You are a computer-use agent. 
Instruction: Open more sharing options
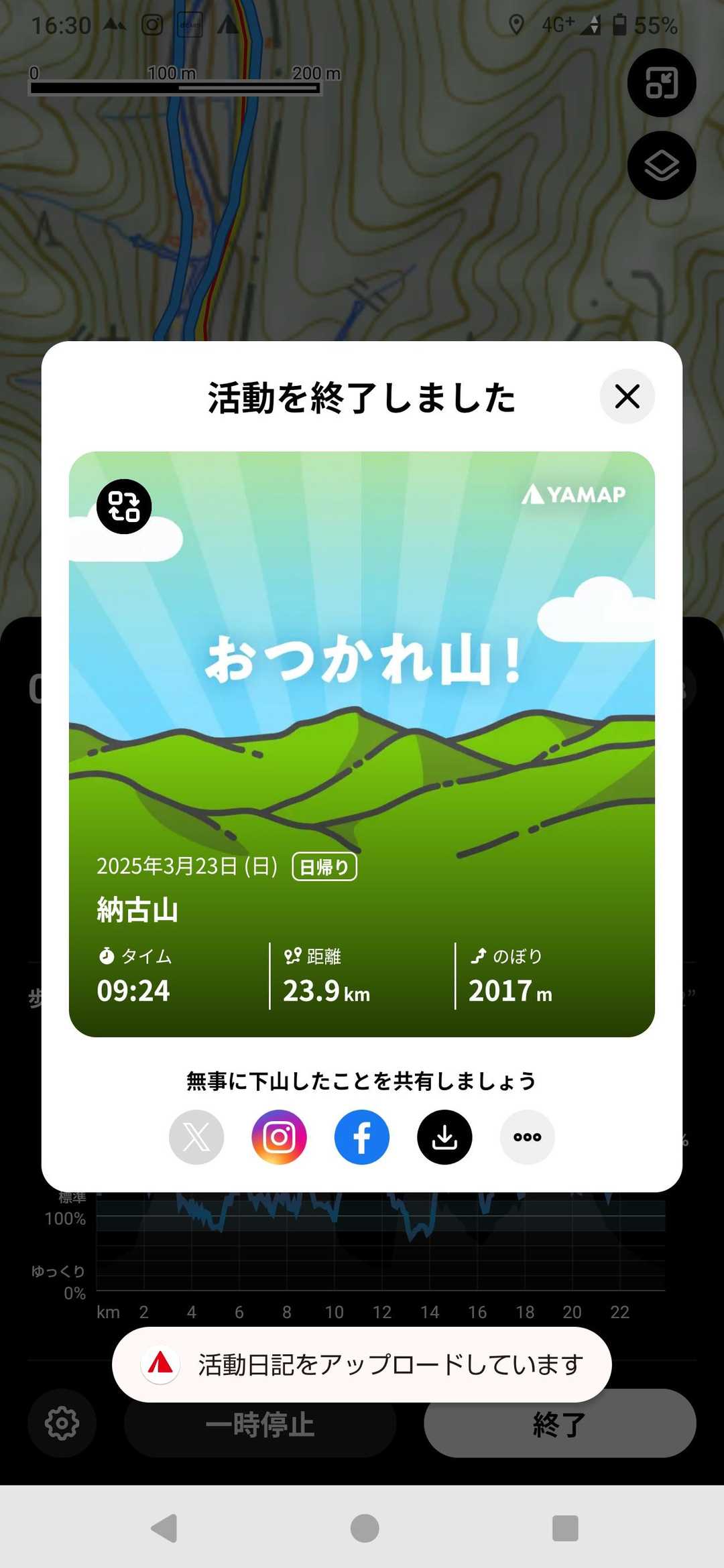point(528,1137)
